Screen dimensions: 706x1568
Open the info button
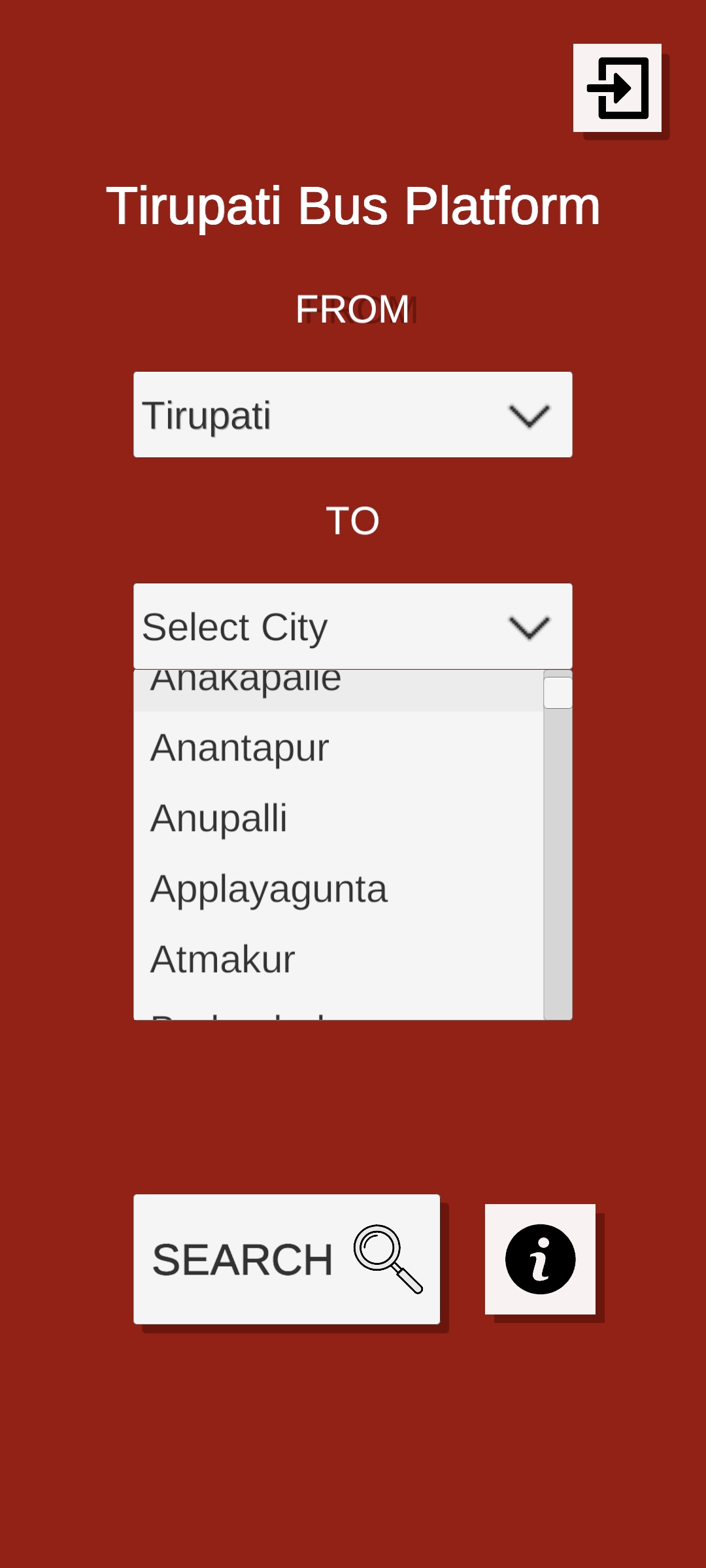pos(540,1259)
